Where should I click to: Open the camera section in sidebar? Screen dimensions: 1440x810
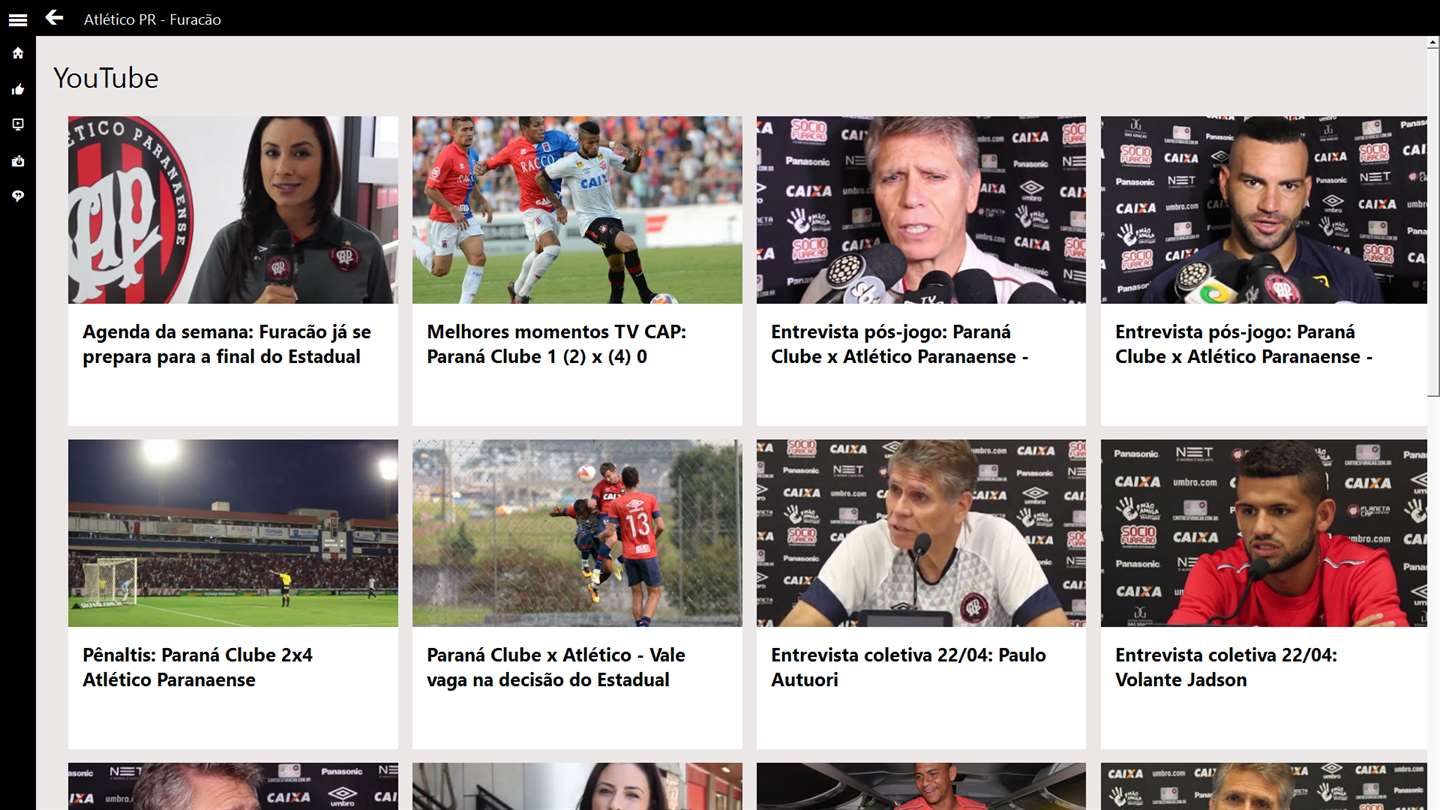tap(18, 161)
